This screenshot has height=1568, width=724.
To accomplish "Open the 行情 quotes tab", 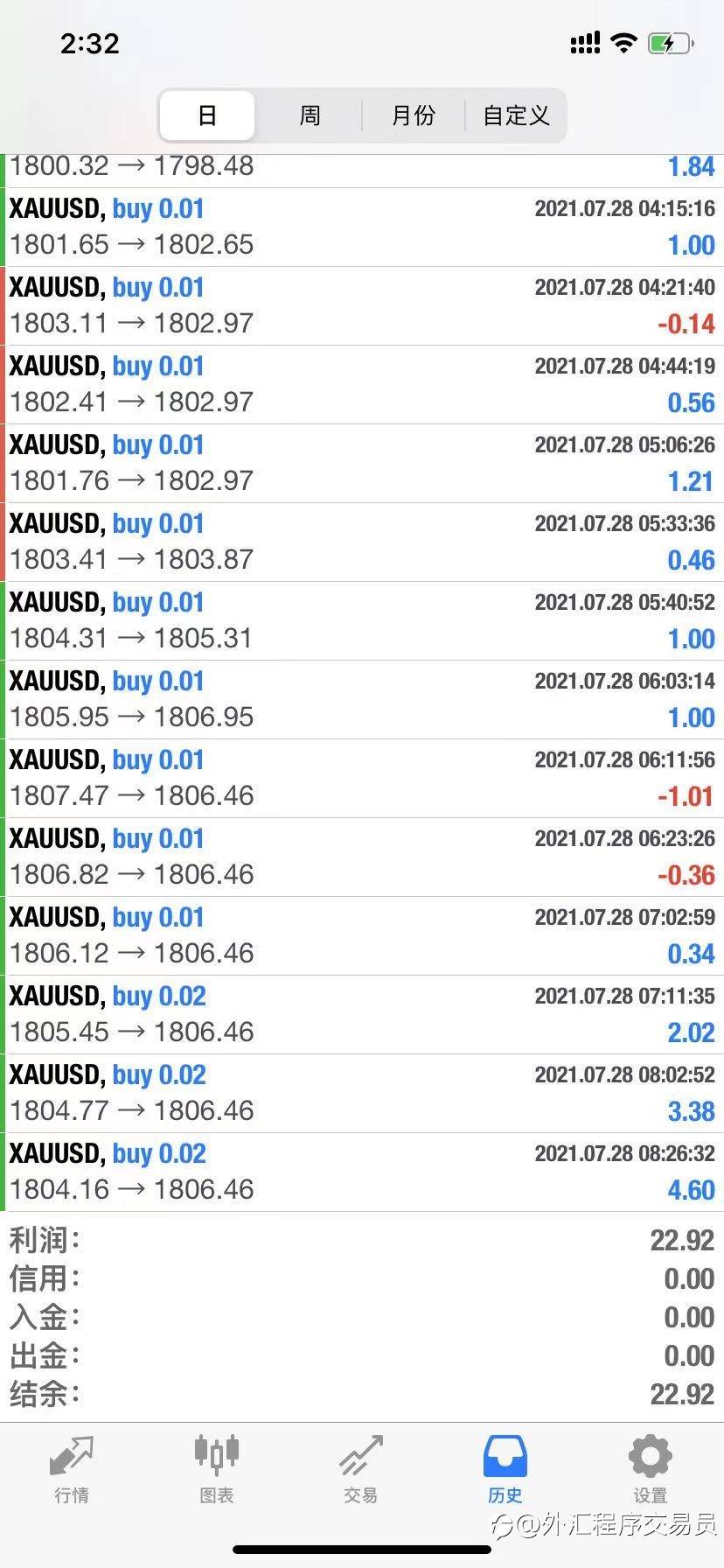I will pos(72,1470).
